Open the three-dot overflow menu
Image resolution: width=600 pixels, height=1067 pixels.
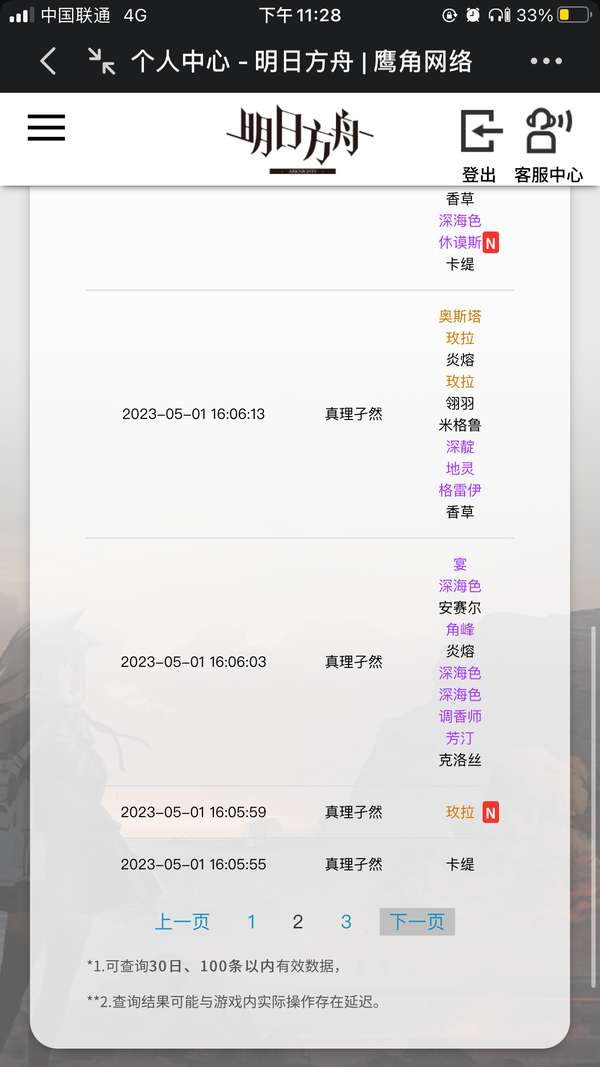[x=546, y=62]
